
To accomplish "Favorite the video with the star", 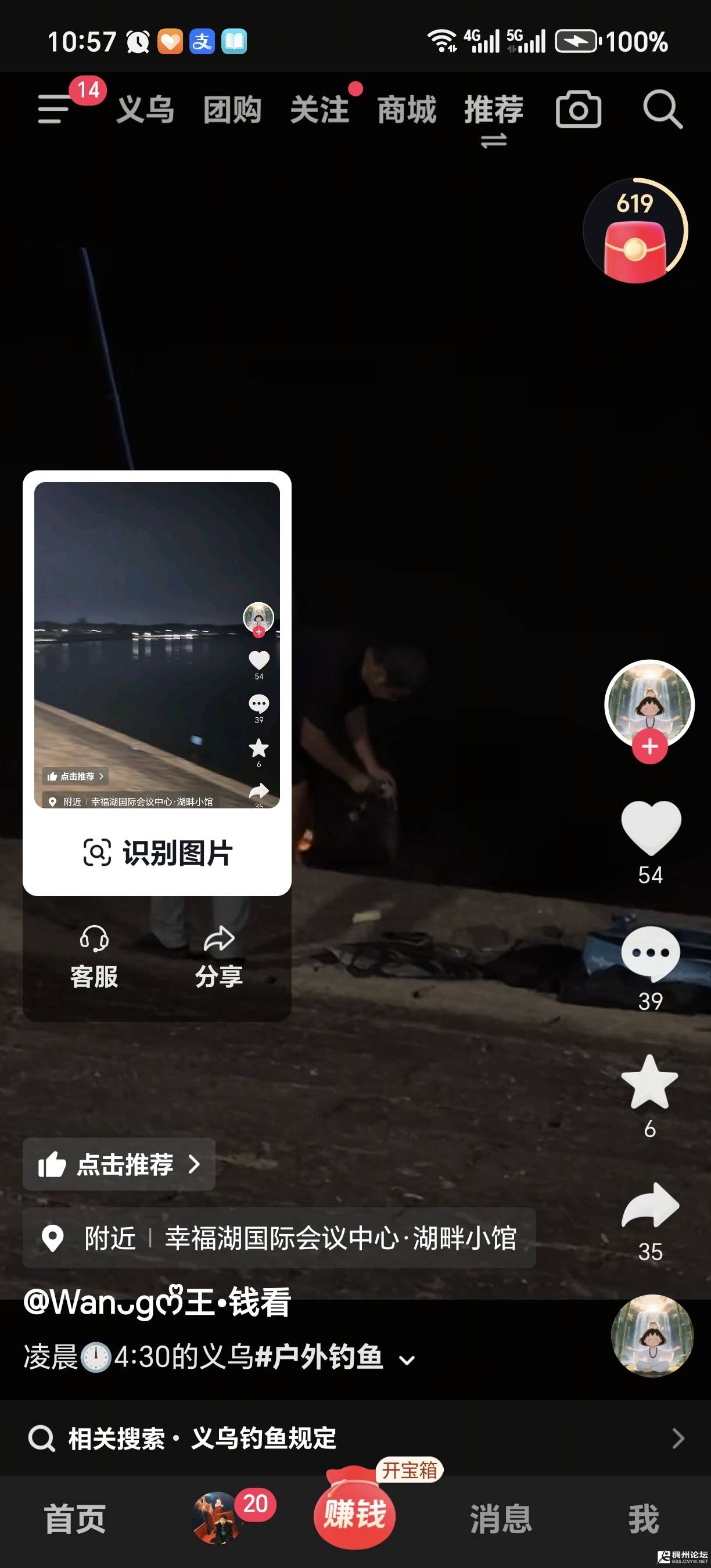I will (x=650, y=1083).
